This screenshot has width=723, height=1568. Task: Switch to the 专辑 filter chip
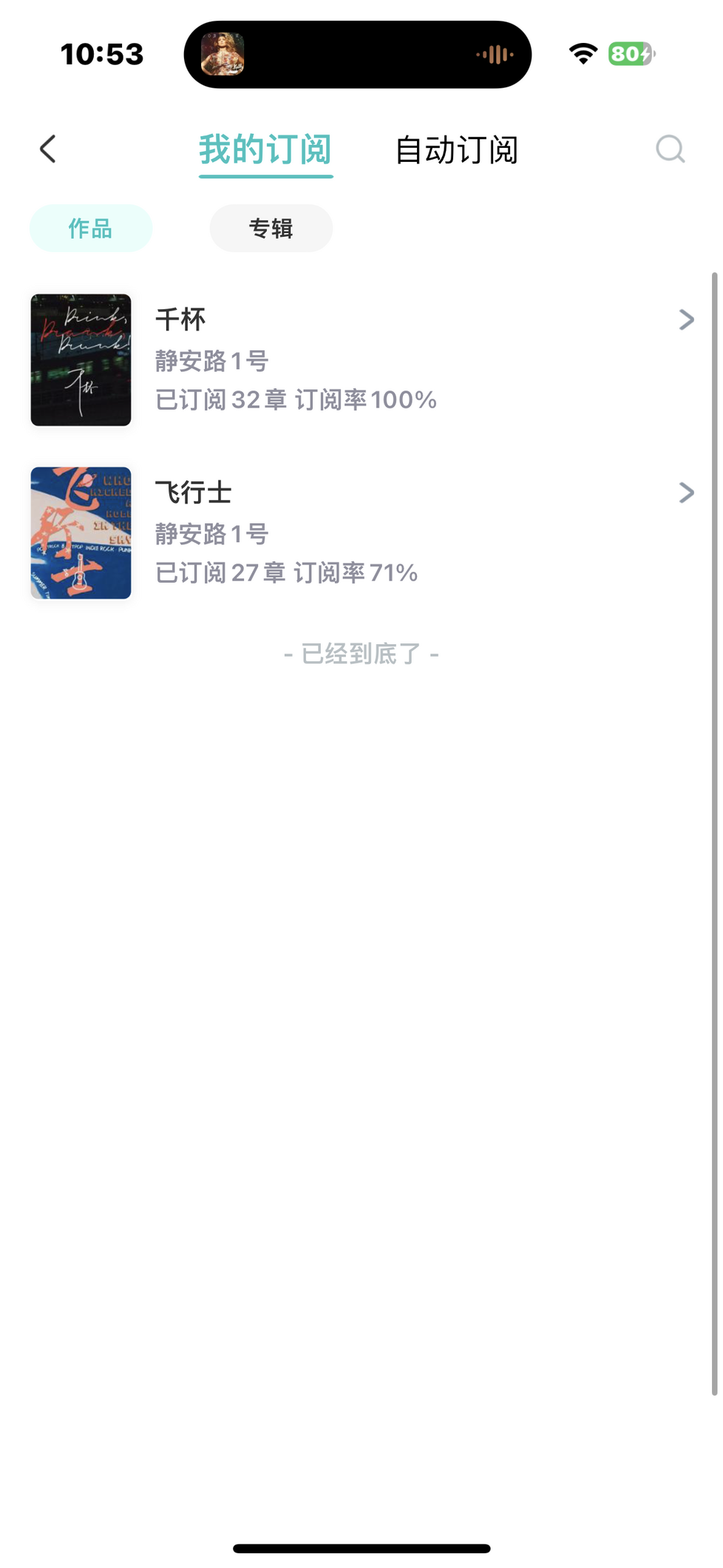271,229
